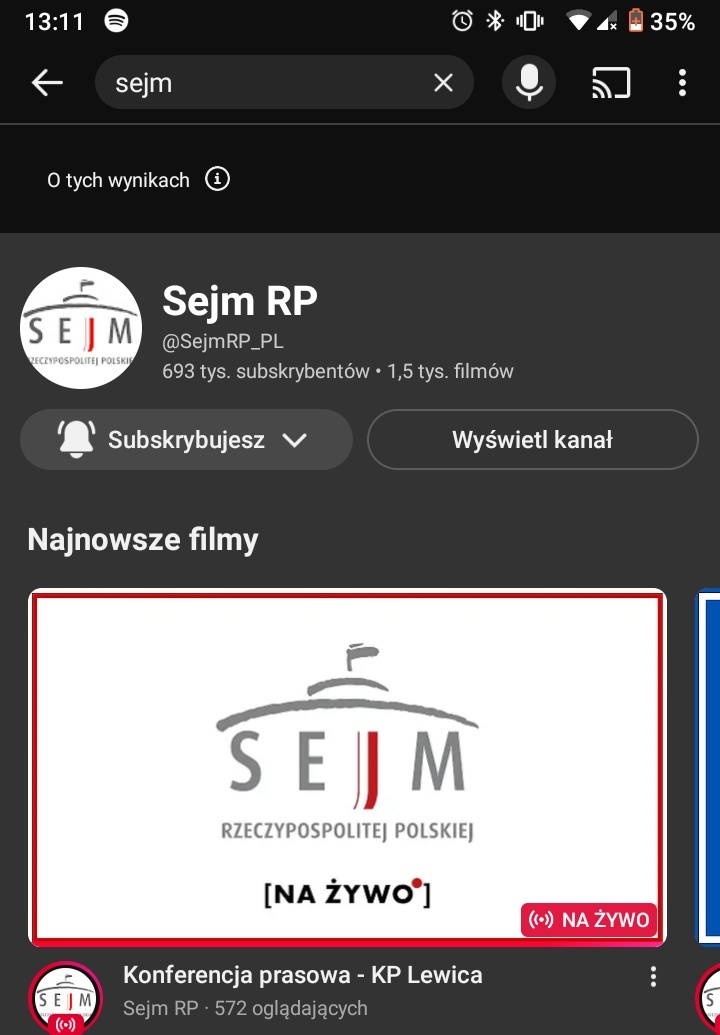Viewport: 720px width, 1035px height.
Task: Show info about these results
Action: [217, 180]
